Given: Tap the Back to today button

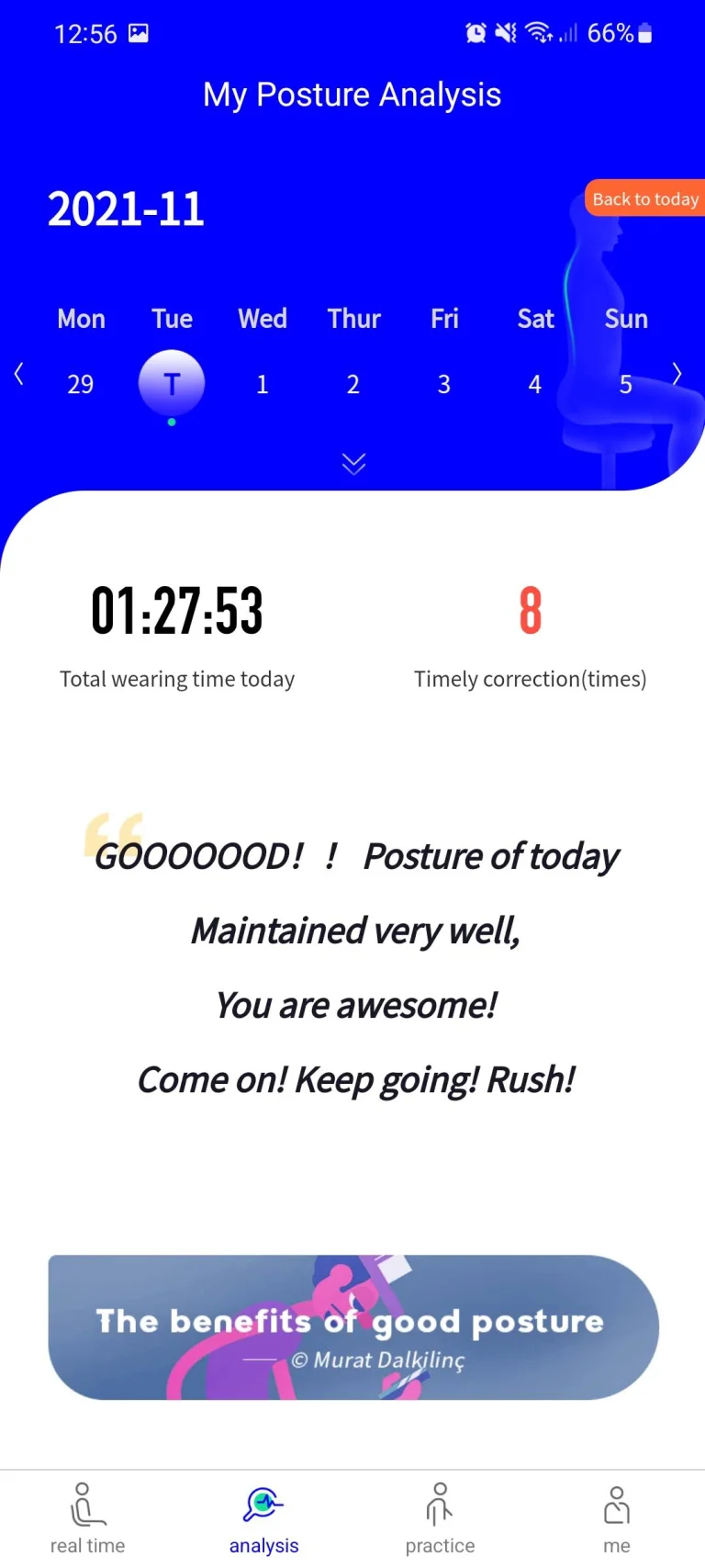Looking at the screenshot, I should 644,198.
